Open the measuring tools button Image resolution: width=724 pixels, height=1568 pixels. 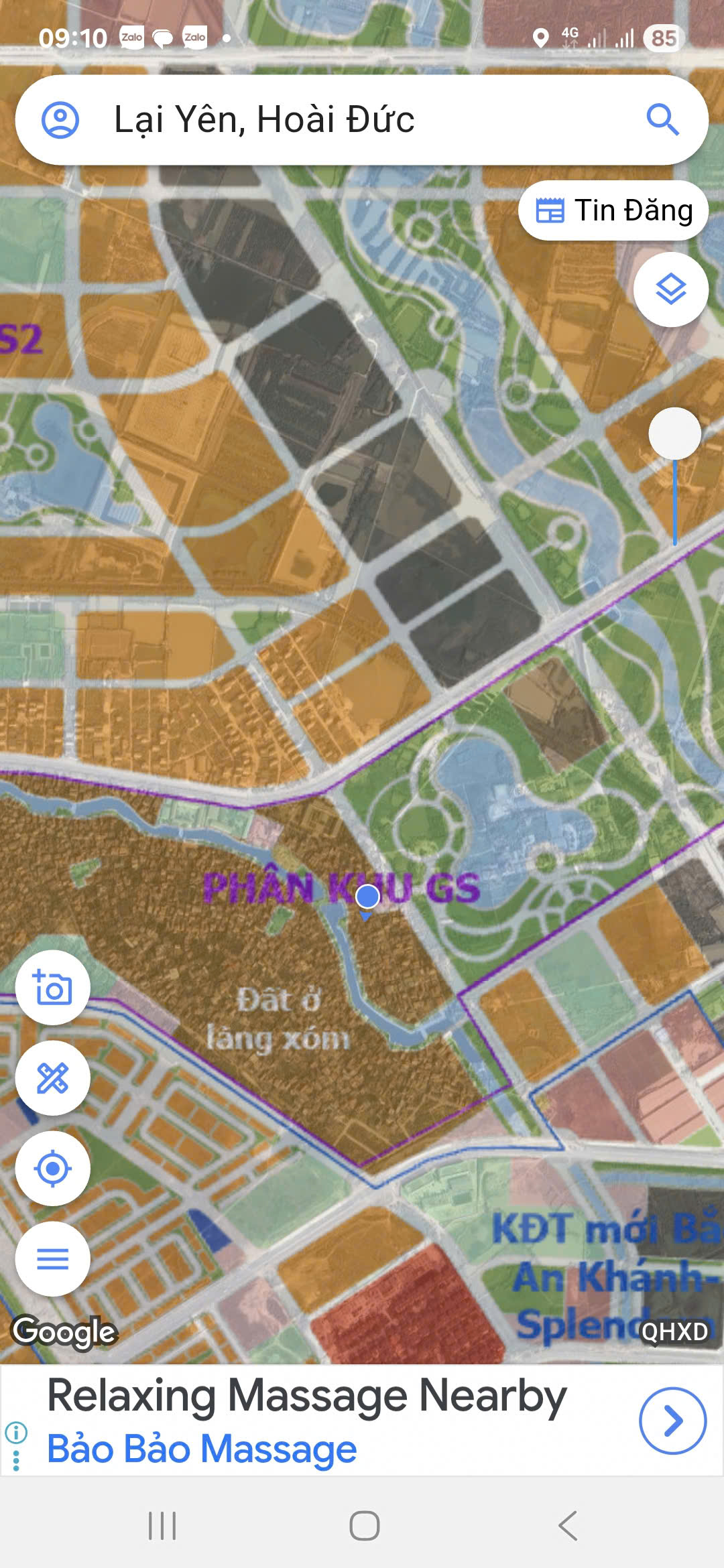click(x=53, y=1077)
